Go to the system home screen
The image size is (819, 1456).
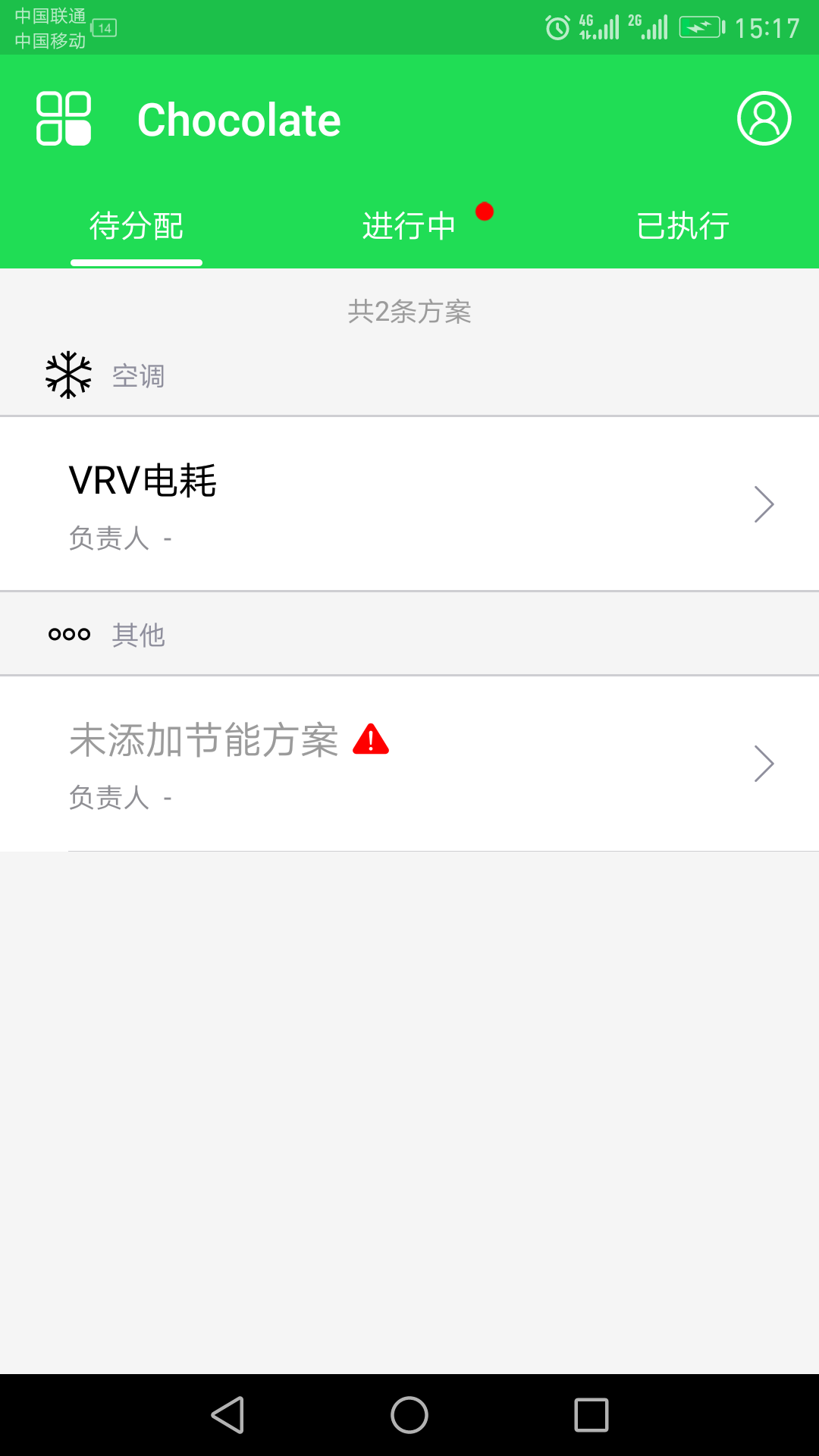(409, 1415)
